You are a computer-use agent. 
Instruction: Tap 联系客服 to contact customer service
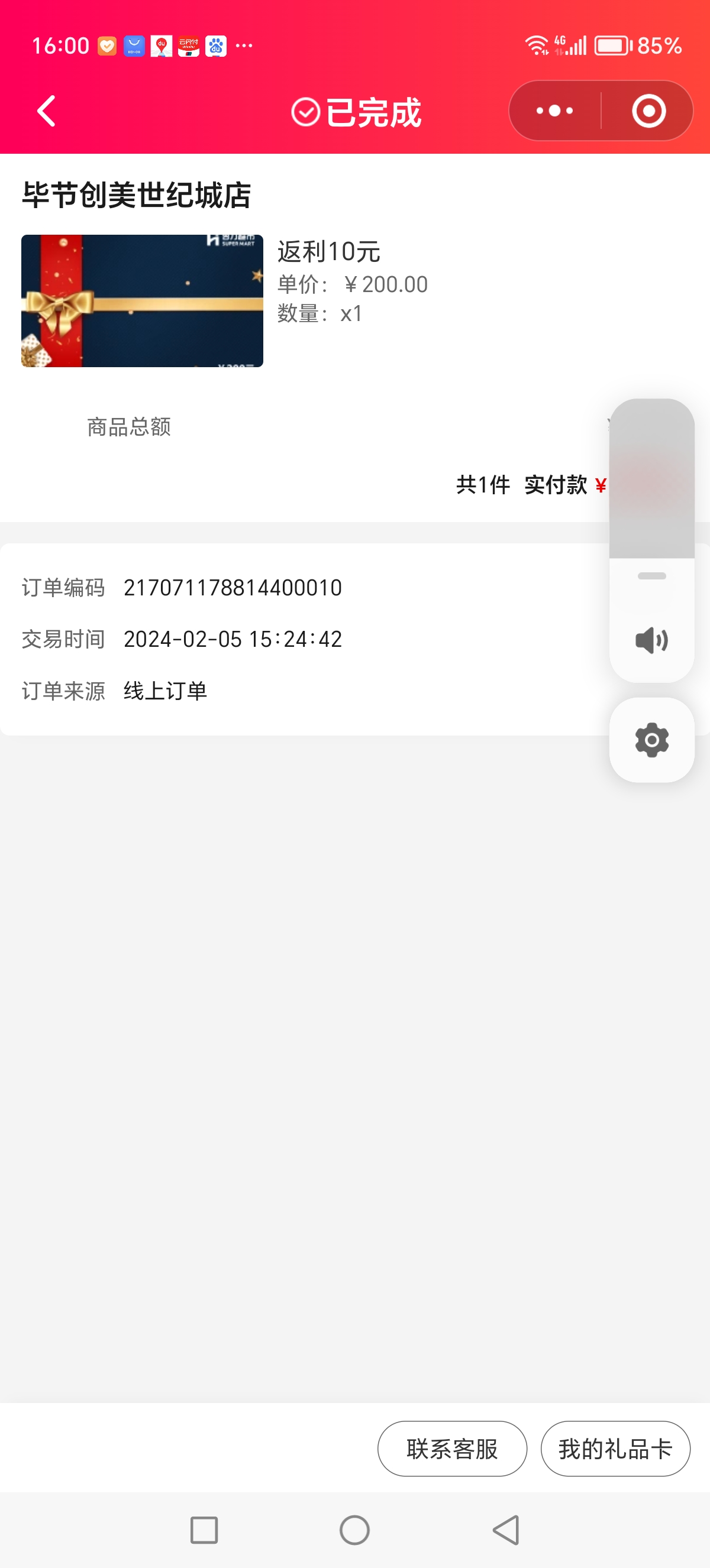click(452, 1448)
